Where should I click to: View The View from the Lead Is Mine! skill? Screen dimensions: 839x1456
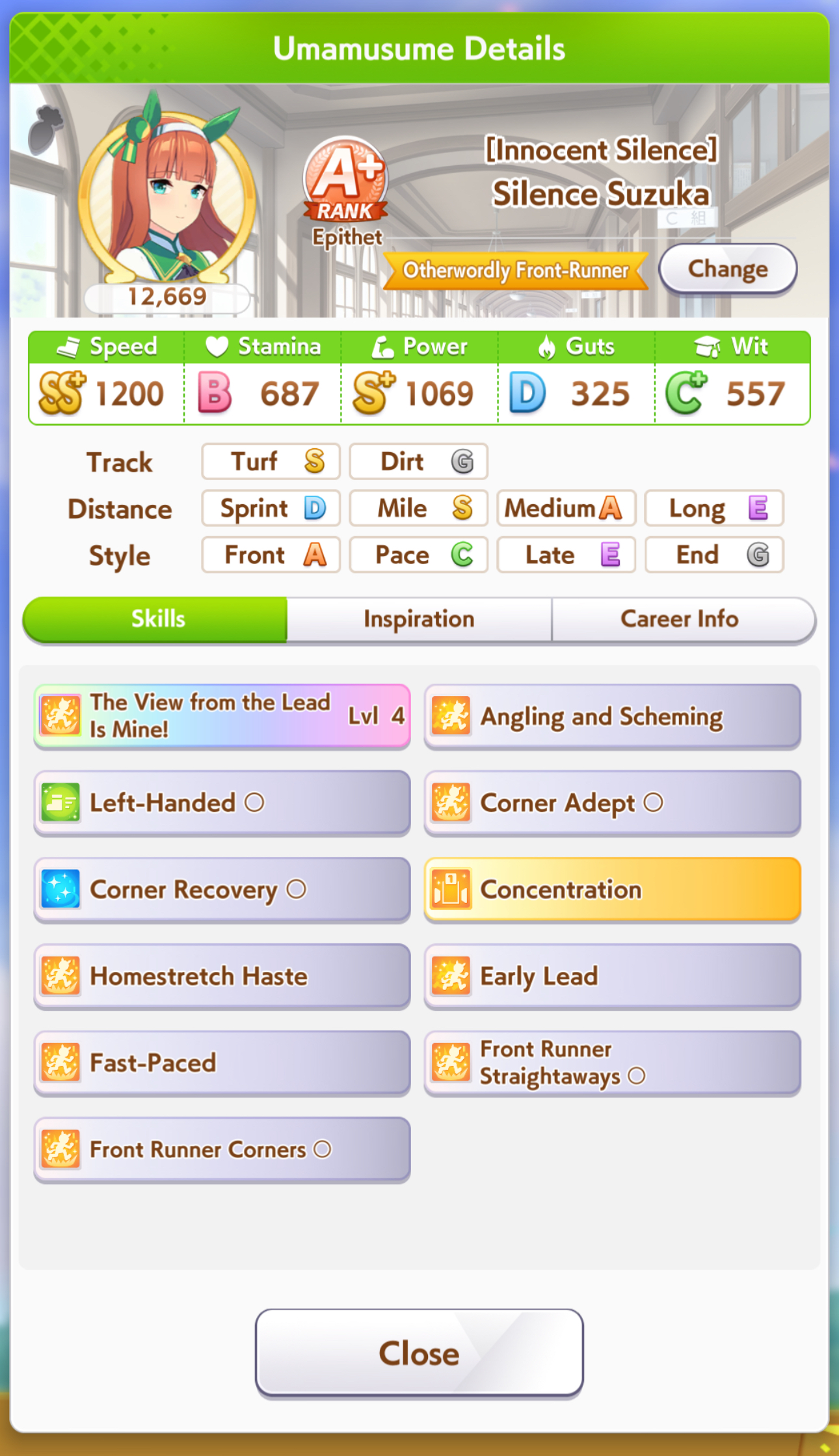[222, 716]
